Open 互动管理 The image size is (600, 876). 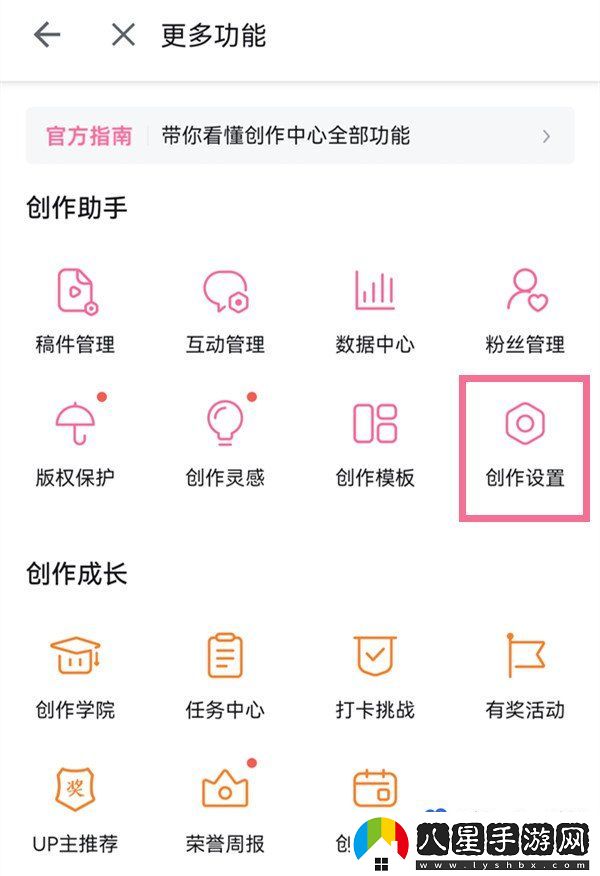click(x=225, y=310)
